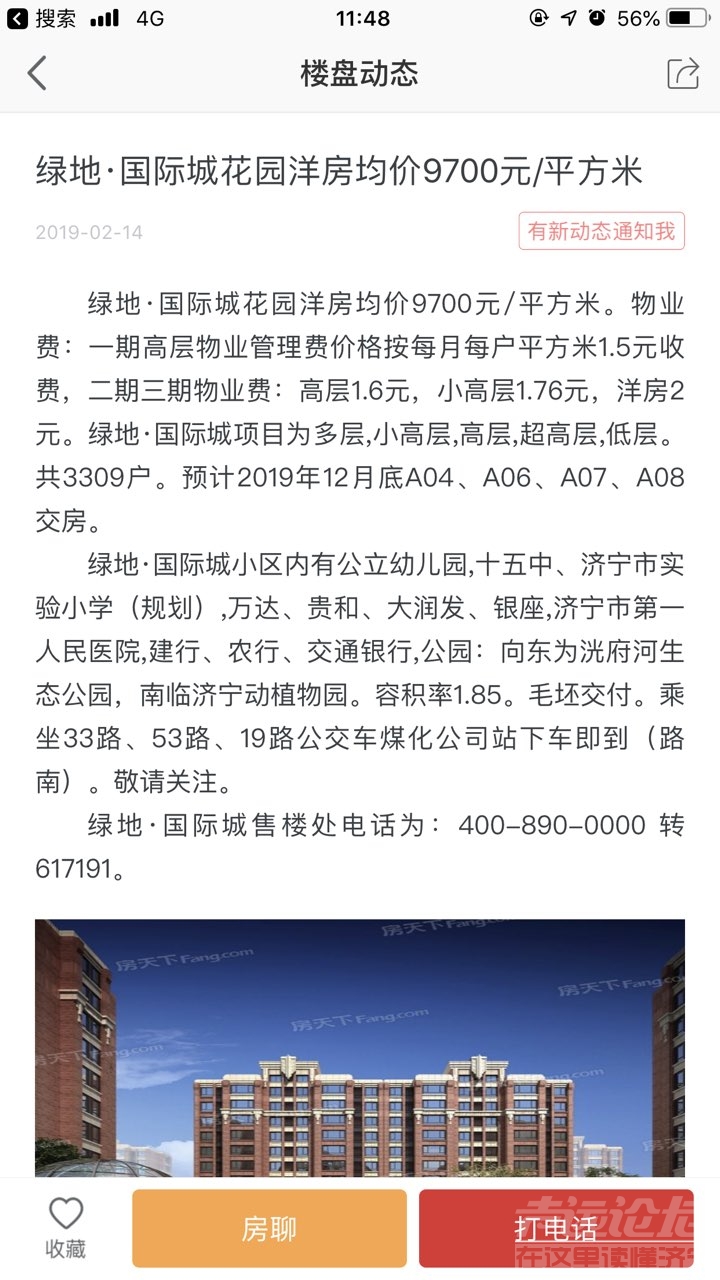Screen dimensions: 720x1280
Task: Go back from 楼盘动态 page
Action: click(x=38, y=73)
